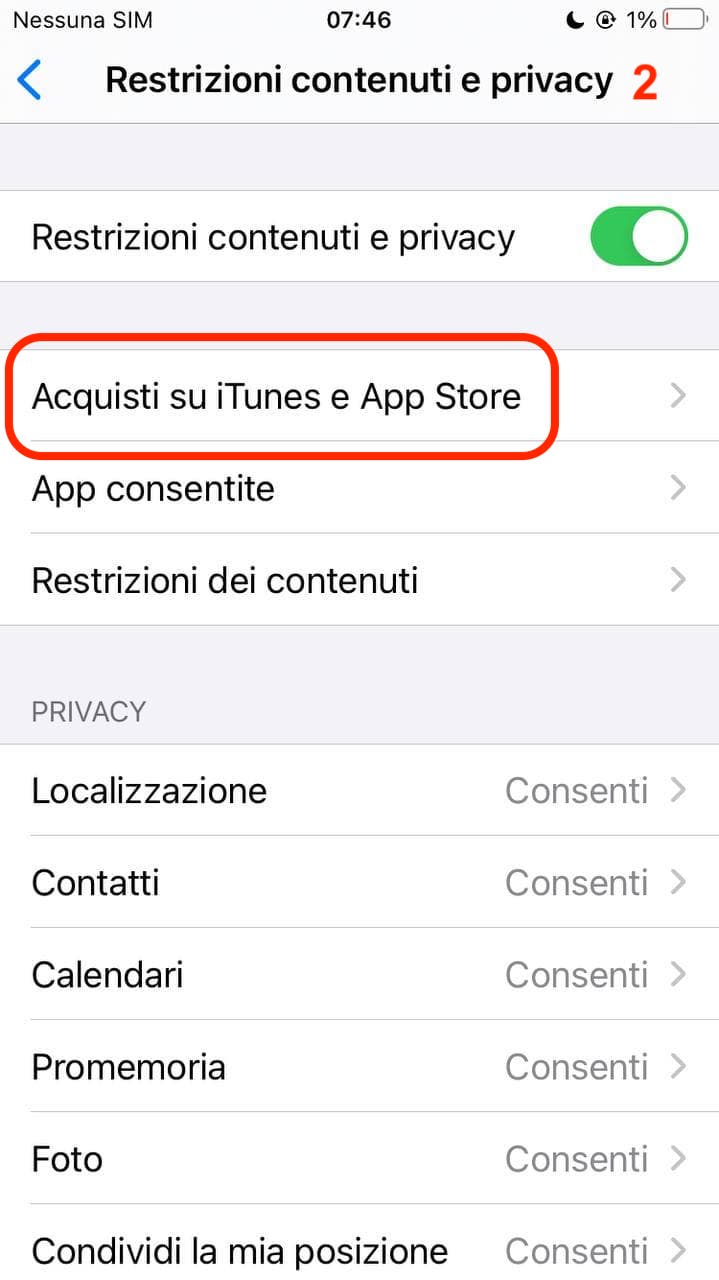Open Condividi la mia posizione

(359, 1250)
